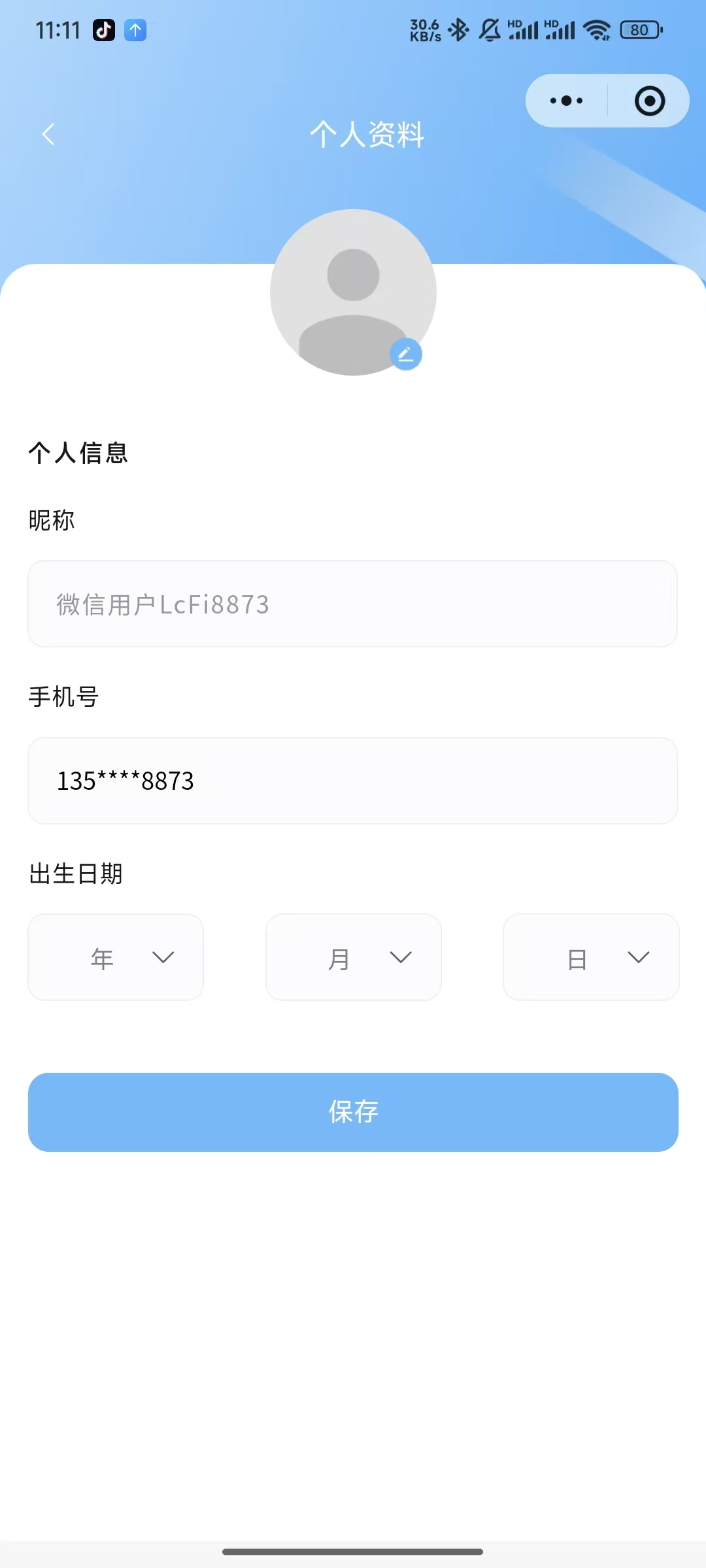Viewport: 706px width, 1568px height.
Task: Select birth day from 日 dropdown
Action: [x=591, y=957]
